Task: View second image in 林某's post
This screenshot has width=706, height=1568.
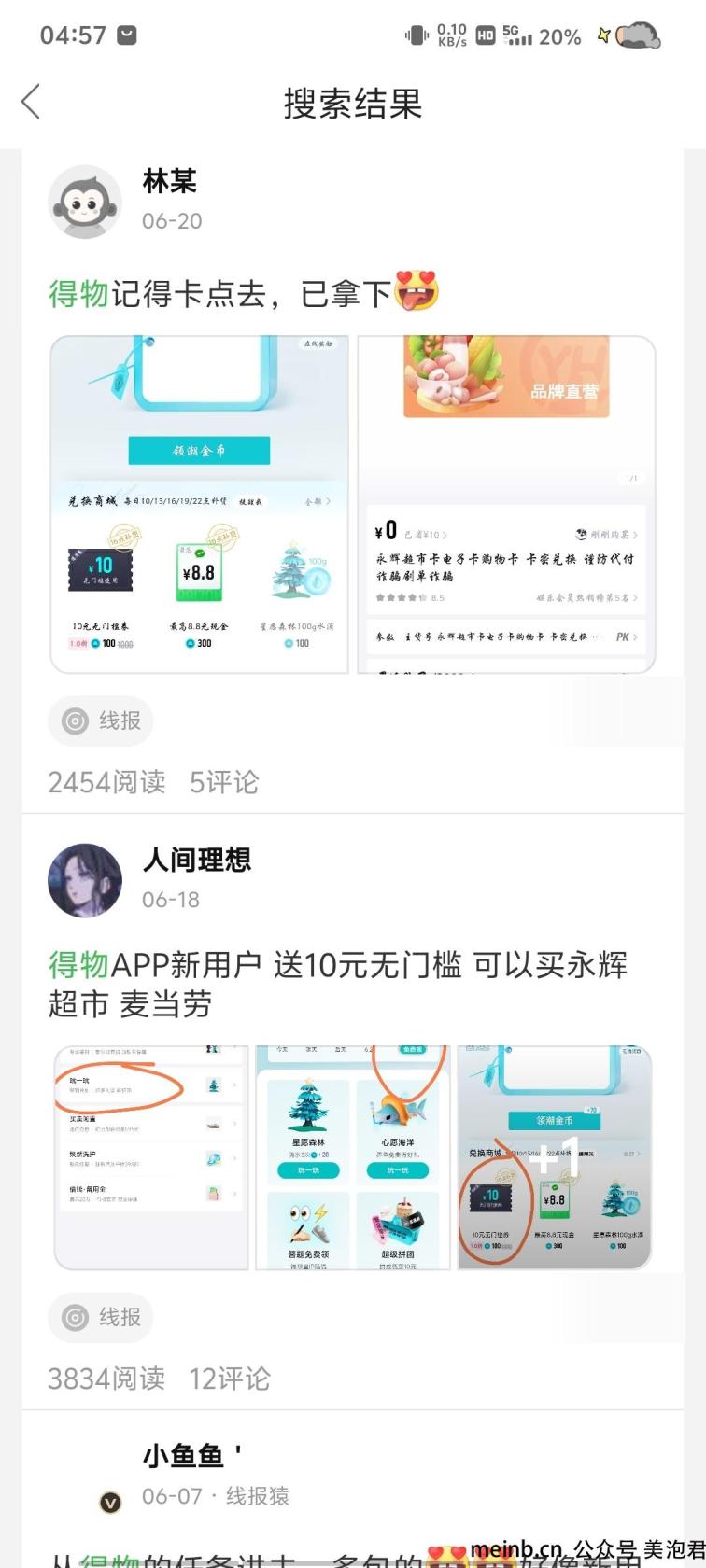Action: (x=506, y=504)
